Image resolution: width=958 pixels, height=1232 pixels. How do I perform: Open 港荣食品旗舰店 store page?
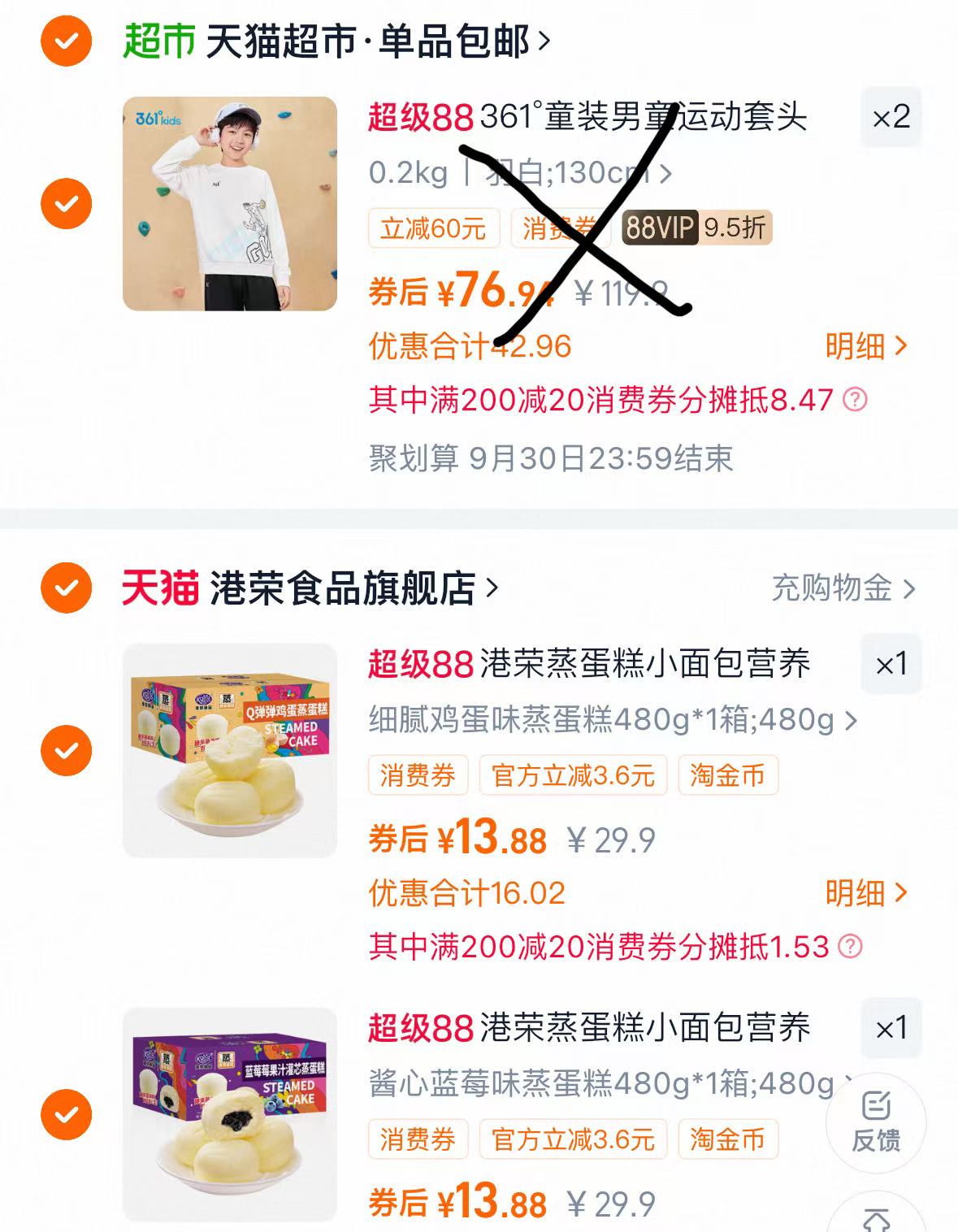click(x=349, y=588)
